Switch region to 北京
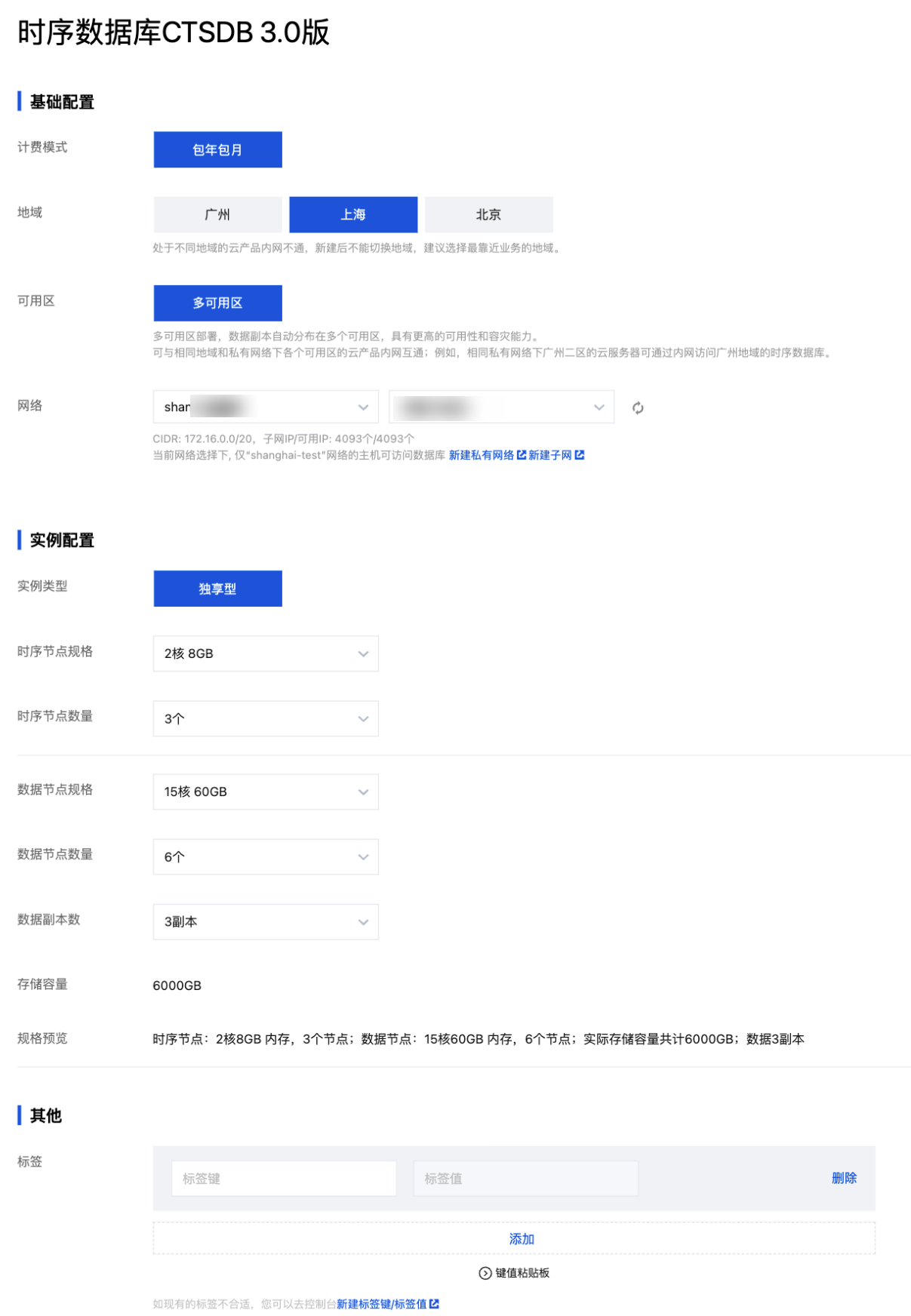This screenshot has height=1316, width=911. 488,214
